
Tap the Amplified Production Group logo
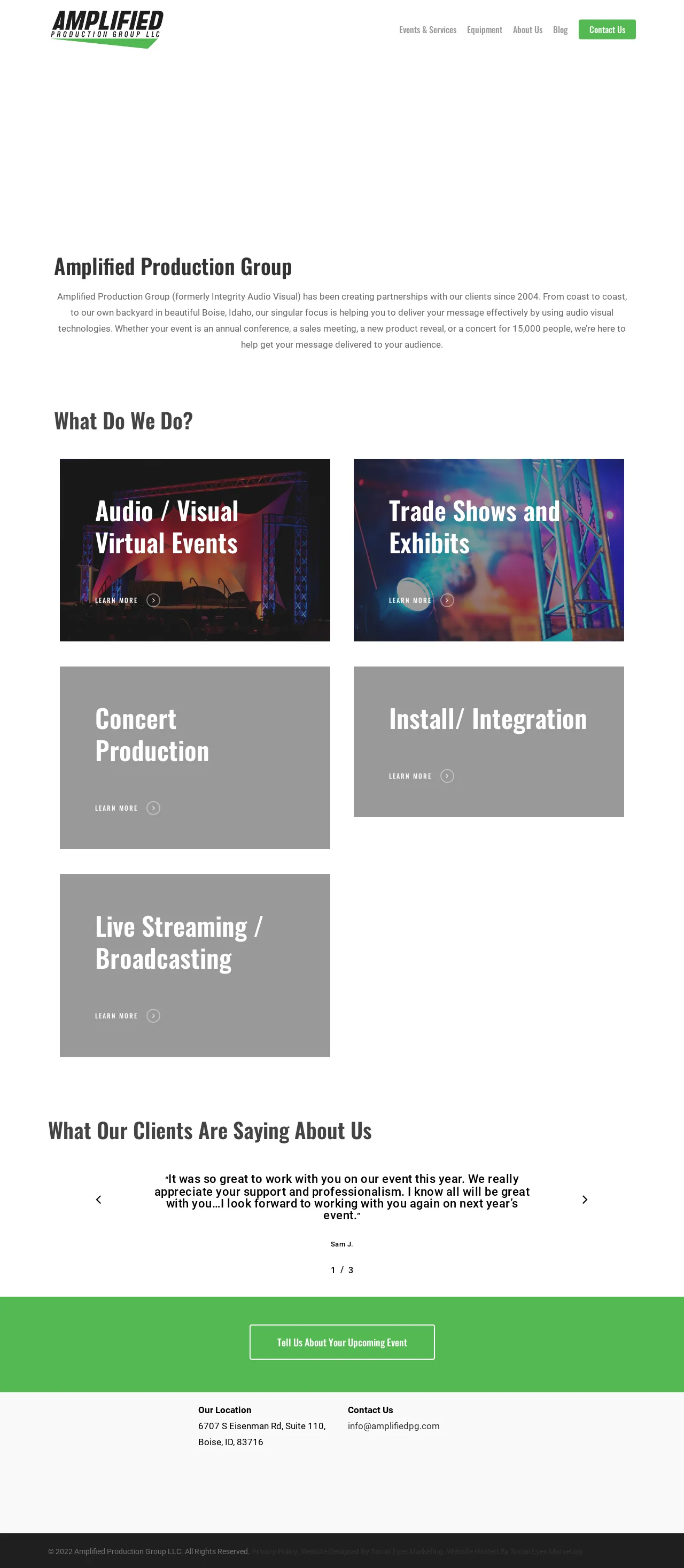107,29
